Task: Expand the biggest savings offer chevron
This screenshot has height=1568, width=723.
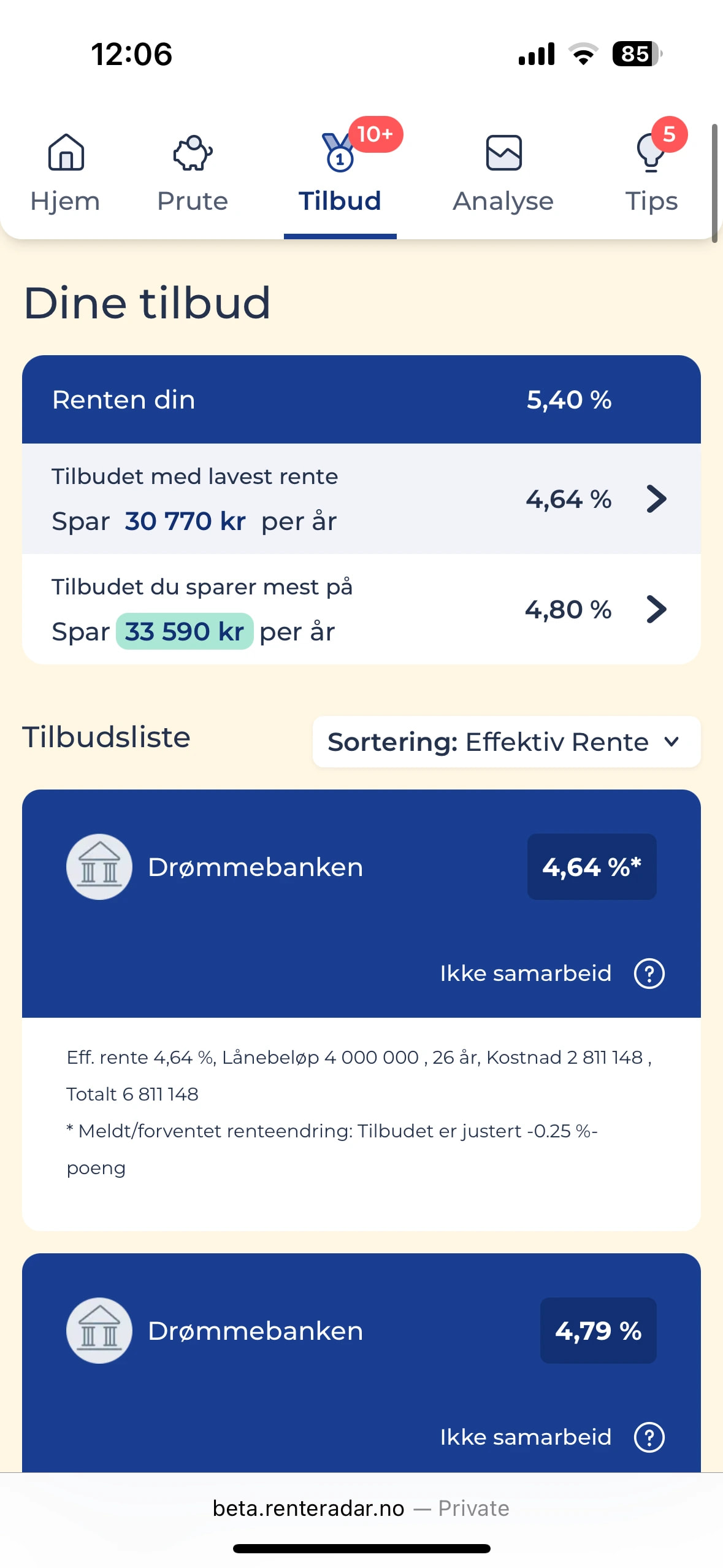Action: (x=656, y=609)
